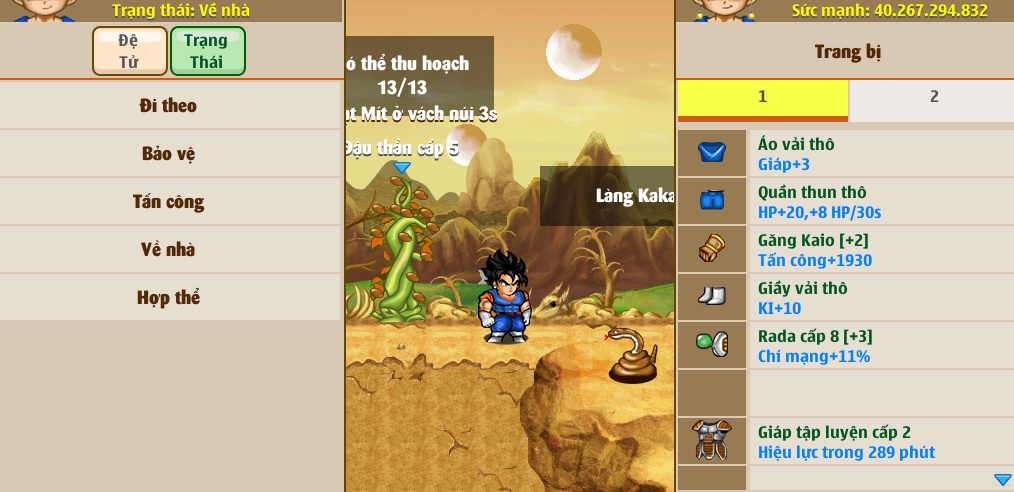
Task: Switch to equipment set 2 tab
Action: pyautogui.click(x=933, y=97)
